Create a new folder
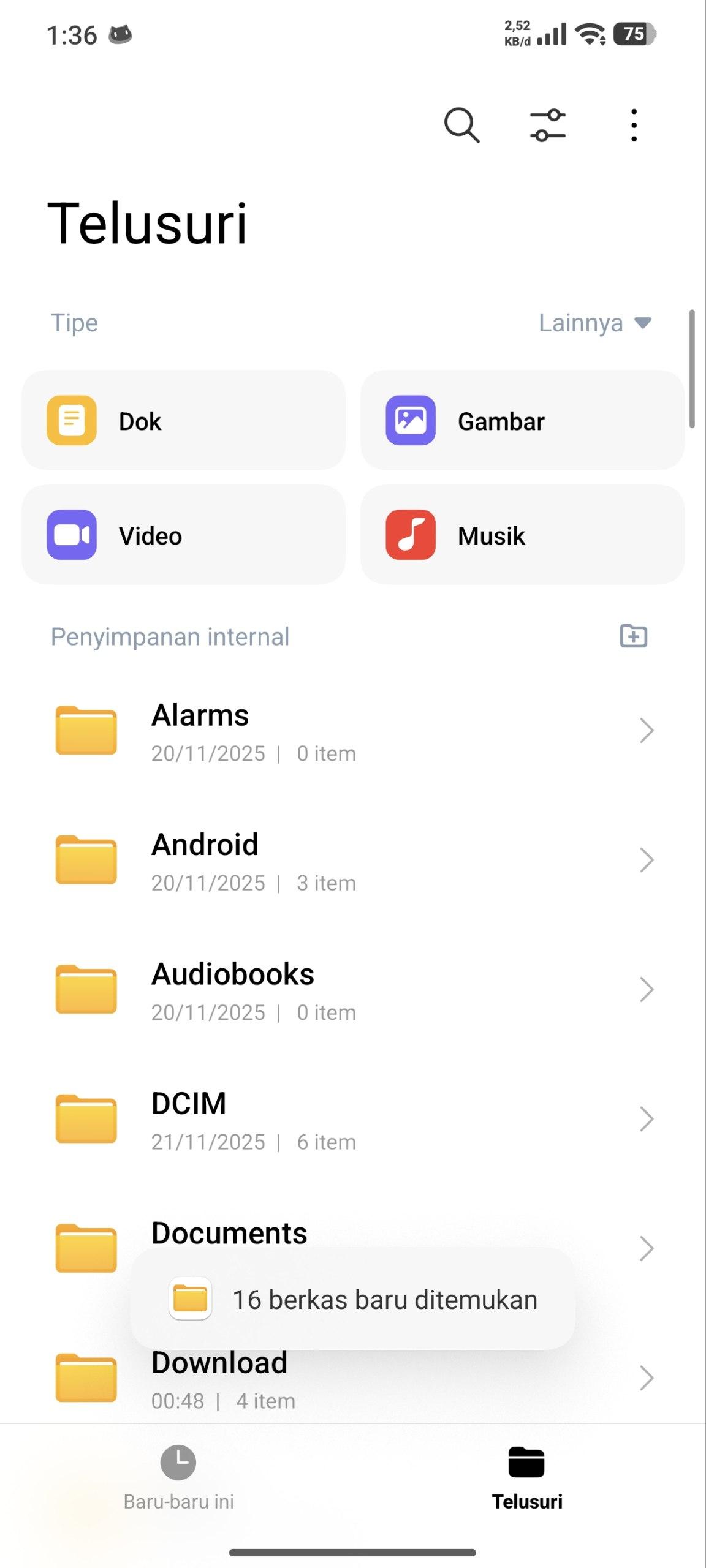This screenshot has width=706, height=1568. [633, 636]
